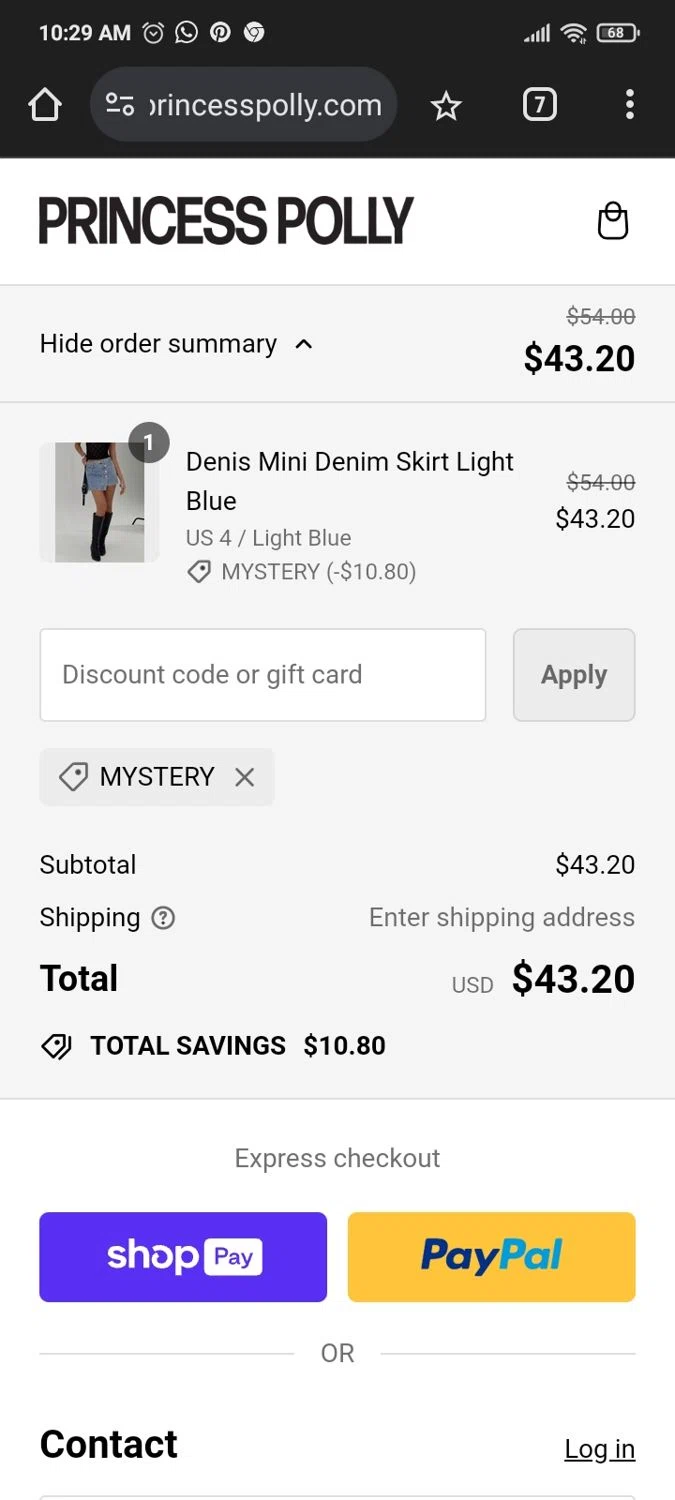The height and width of the screenshot is (1500, 675).
Task: Open the shipping info help icon
Action: tap(163, 918)
